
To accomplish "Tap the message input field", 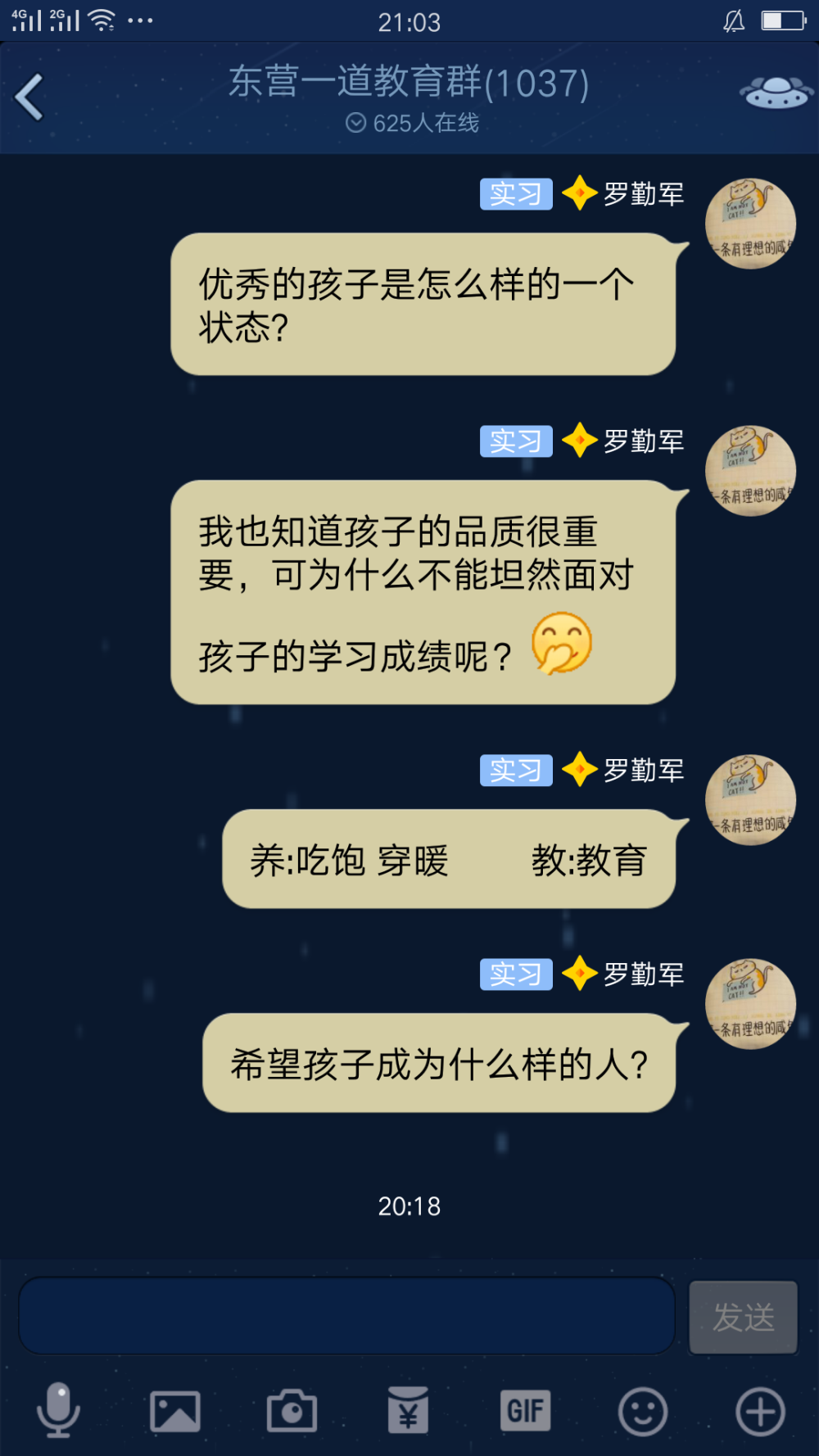I will pos(346,1316).
